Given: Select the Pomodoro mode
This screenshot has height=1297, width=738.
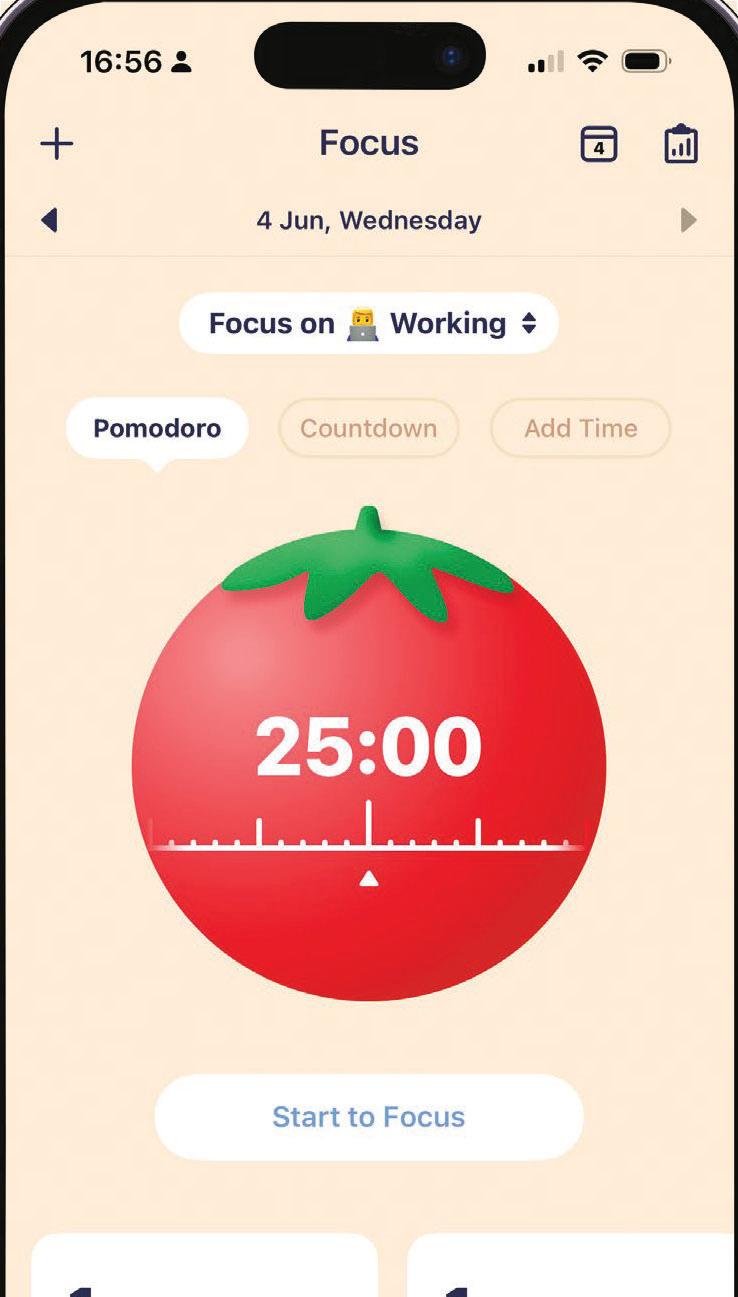Looking at the screenshot, I should coord(157,429).
